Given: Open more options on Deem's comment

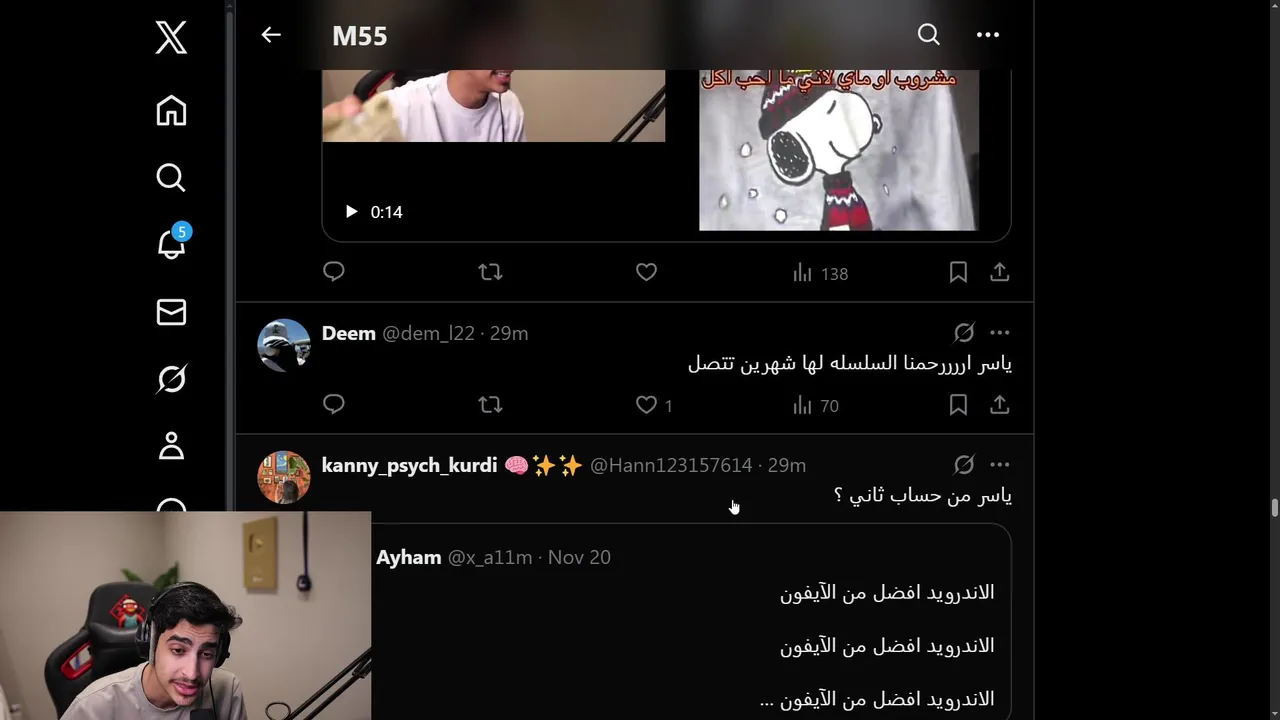Looking at the screenshot, I should [x=1000, y=333].
